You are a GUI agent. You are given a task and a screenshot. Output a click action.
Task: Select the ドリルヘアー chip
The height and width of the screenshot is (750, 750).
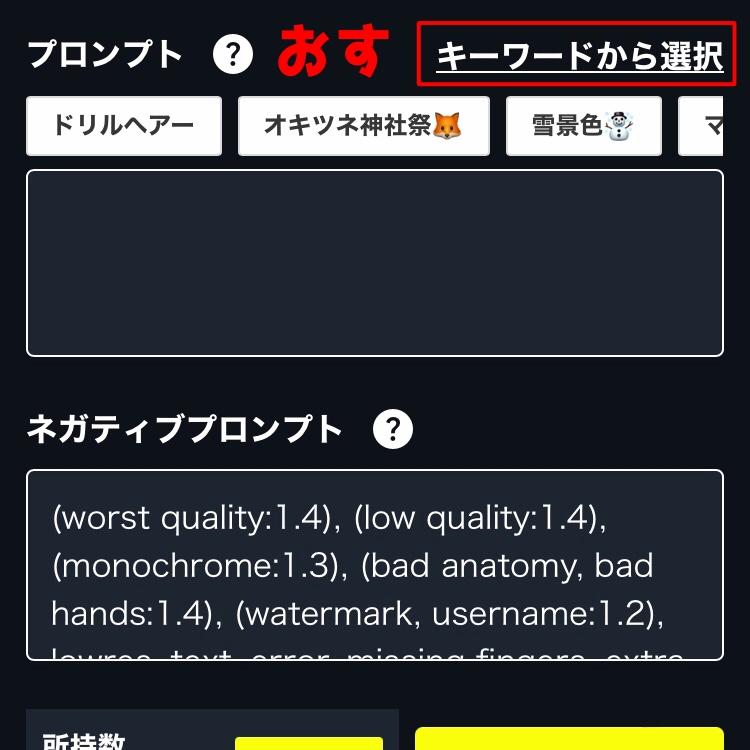(x=124, y=126)
